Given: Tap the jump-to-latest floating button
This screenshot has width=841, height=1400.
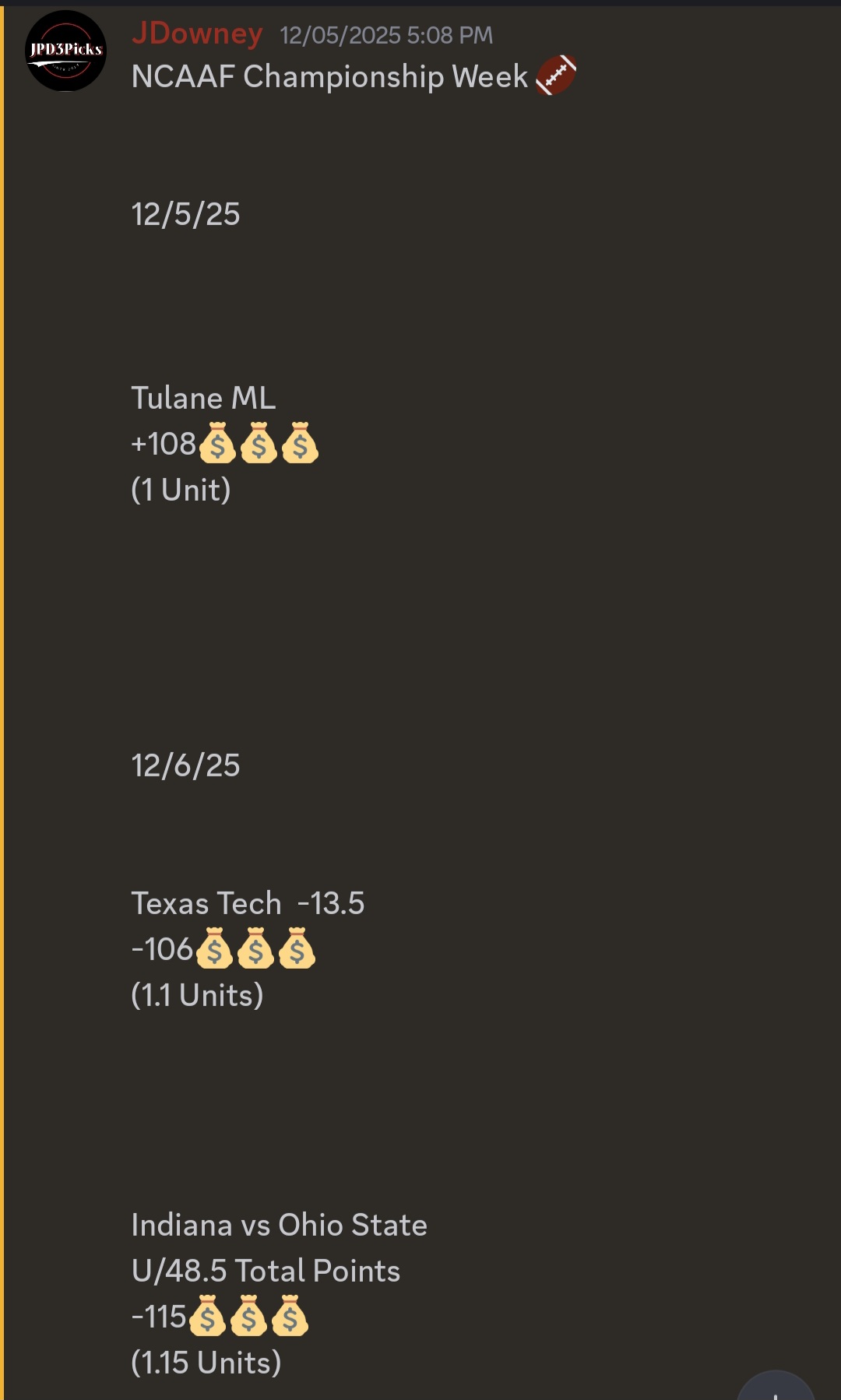Looking at the screenshot, I should coord(776,1386).
